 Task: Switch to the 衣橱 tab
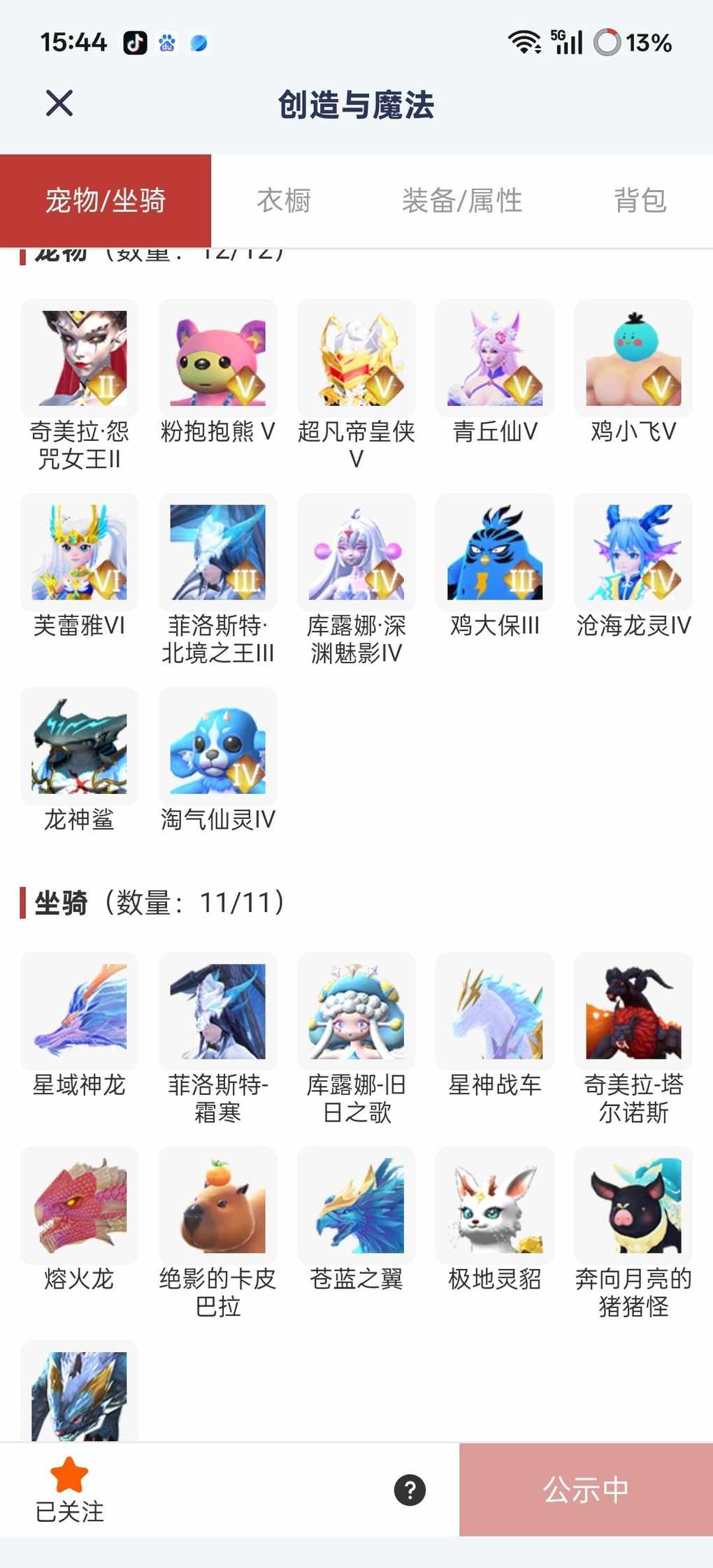point(284,201)
